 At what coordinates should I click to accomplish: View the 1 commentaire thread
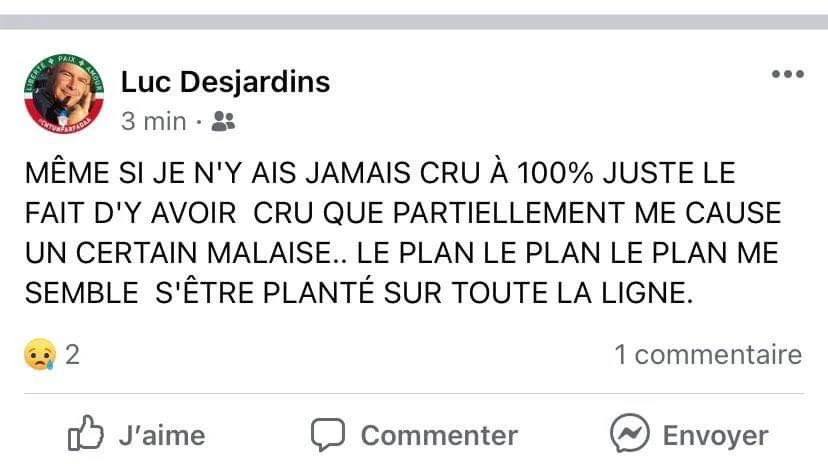[708, 354]
